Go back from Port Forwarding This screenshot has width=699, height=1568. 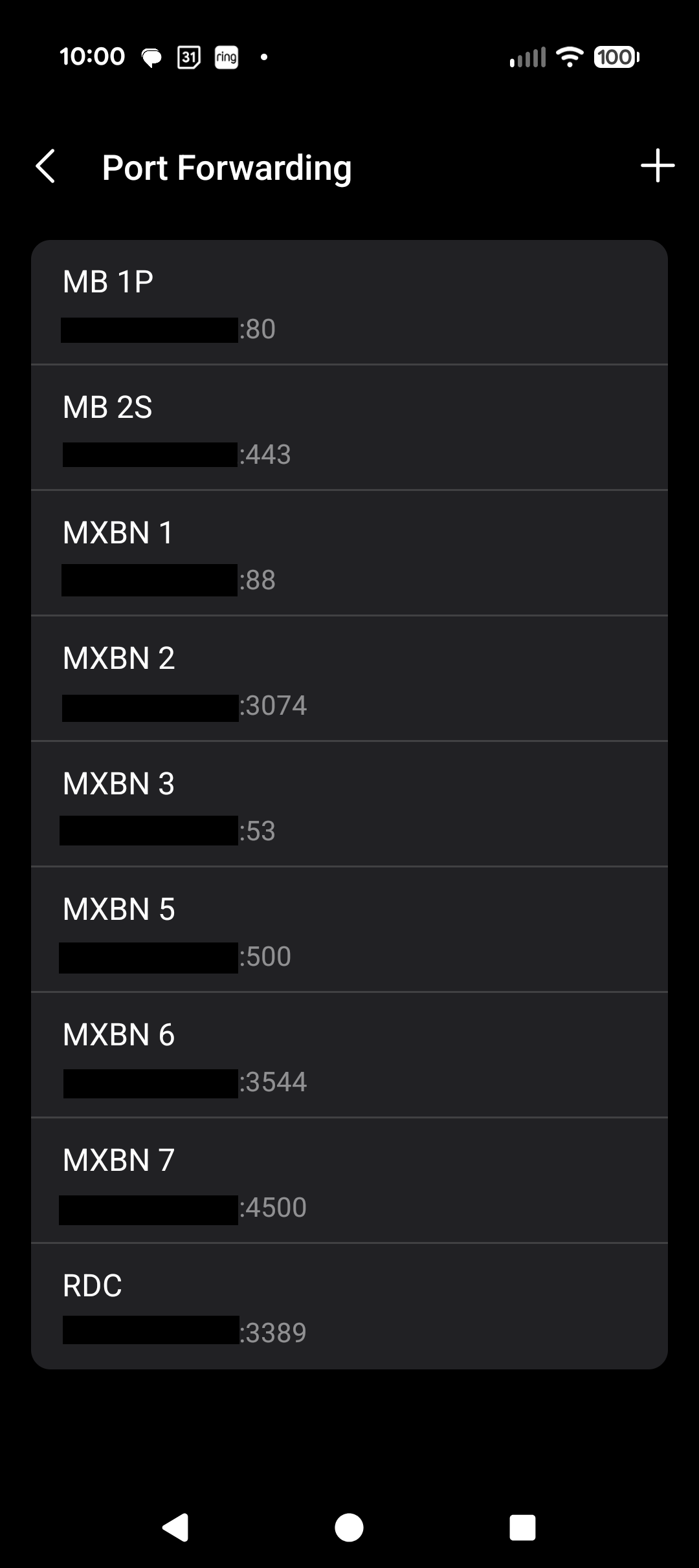point(45,167)
